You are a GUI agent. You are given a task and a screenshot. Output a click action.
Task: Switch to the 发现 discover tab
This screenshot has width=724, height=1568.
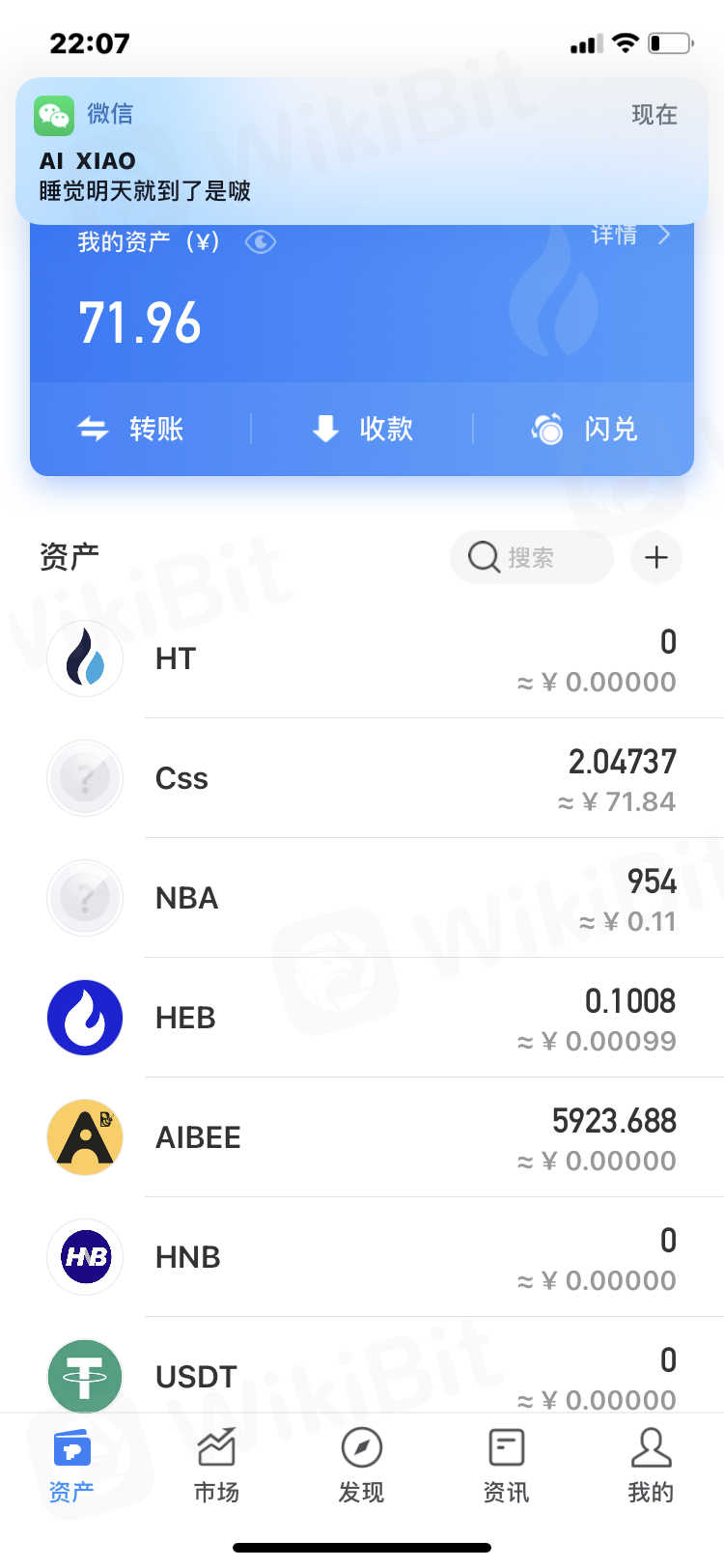[362, 1466]
